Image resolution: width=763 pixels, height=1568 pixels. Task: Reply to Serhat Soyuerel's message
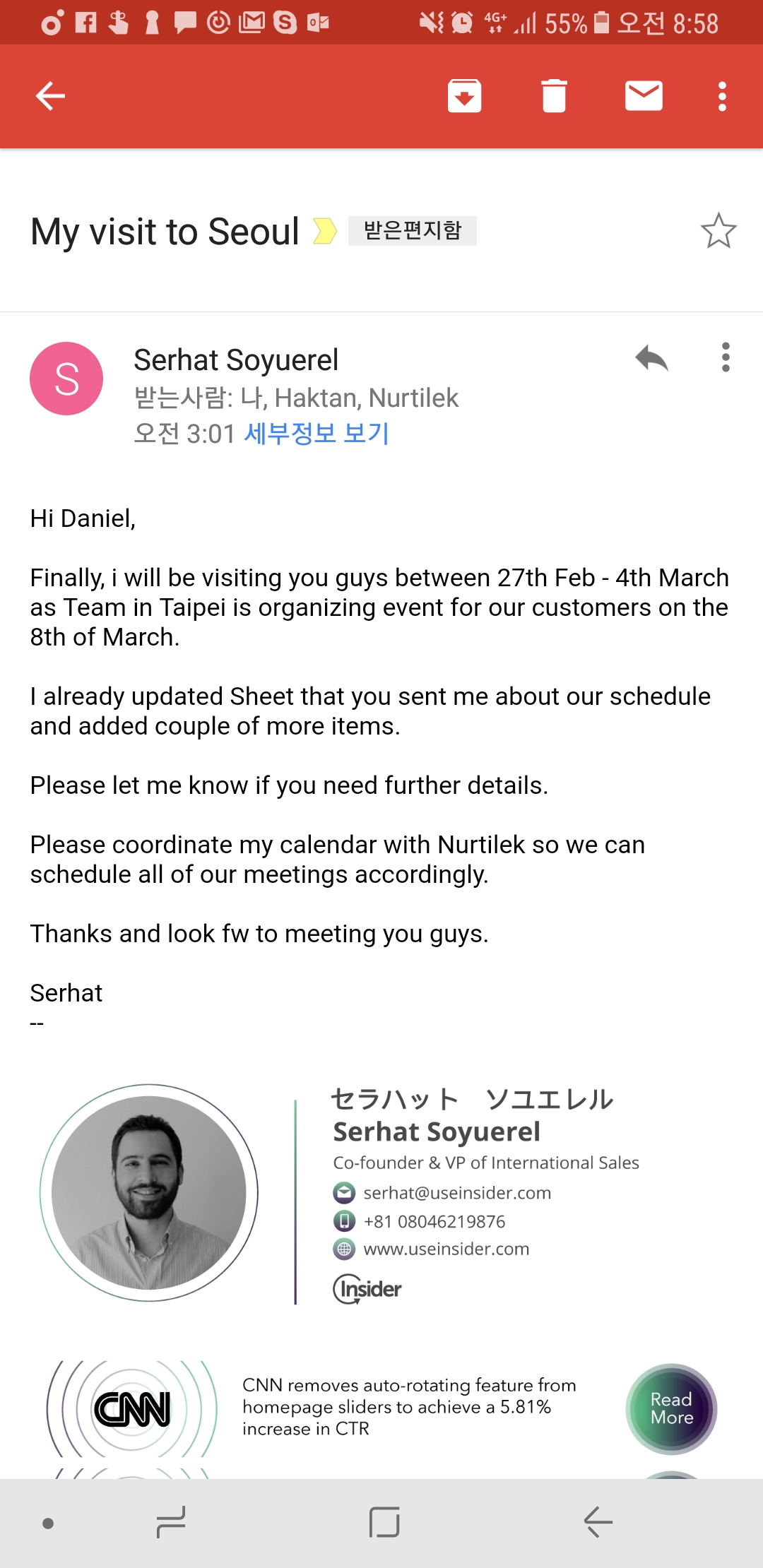651,358
